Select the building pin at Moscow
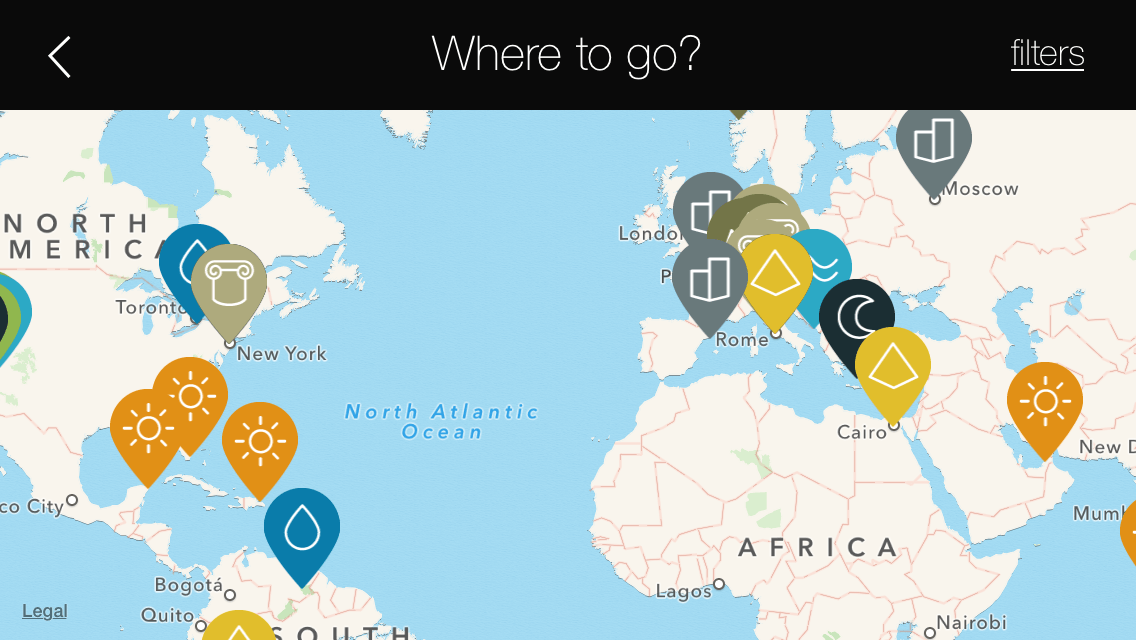 click(x=933, y=143)
